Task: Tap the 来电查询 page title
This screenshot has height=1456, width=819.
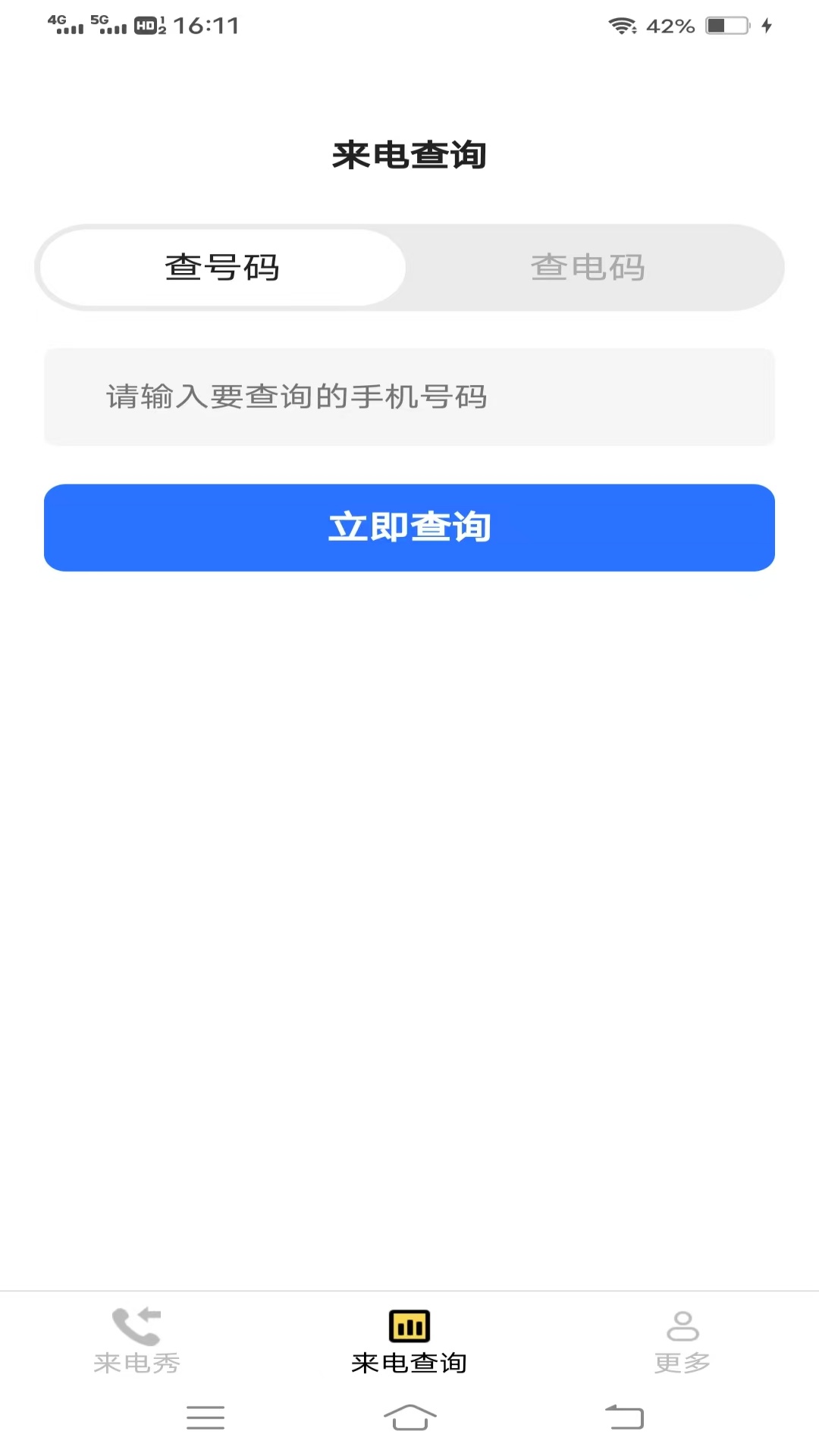Action: tap(409, 154)
